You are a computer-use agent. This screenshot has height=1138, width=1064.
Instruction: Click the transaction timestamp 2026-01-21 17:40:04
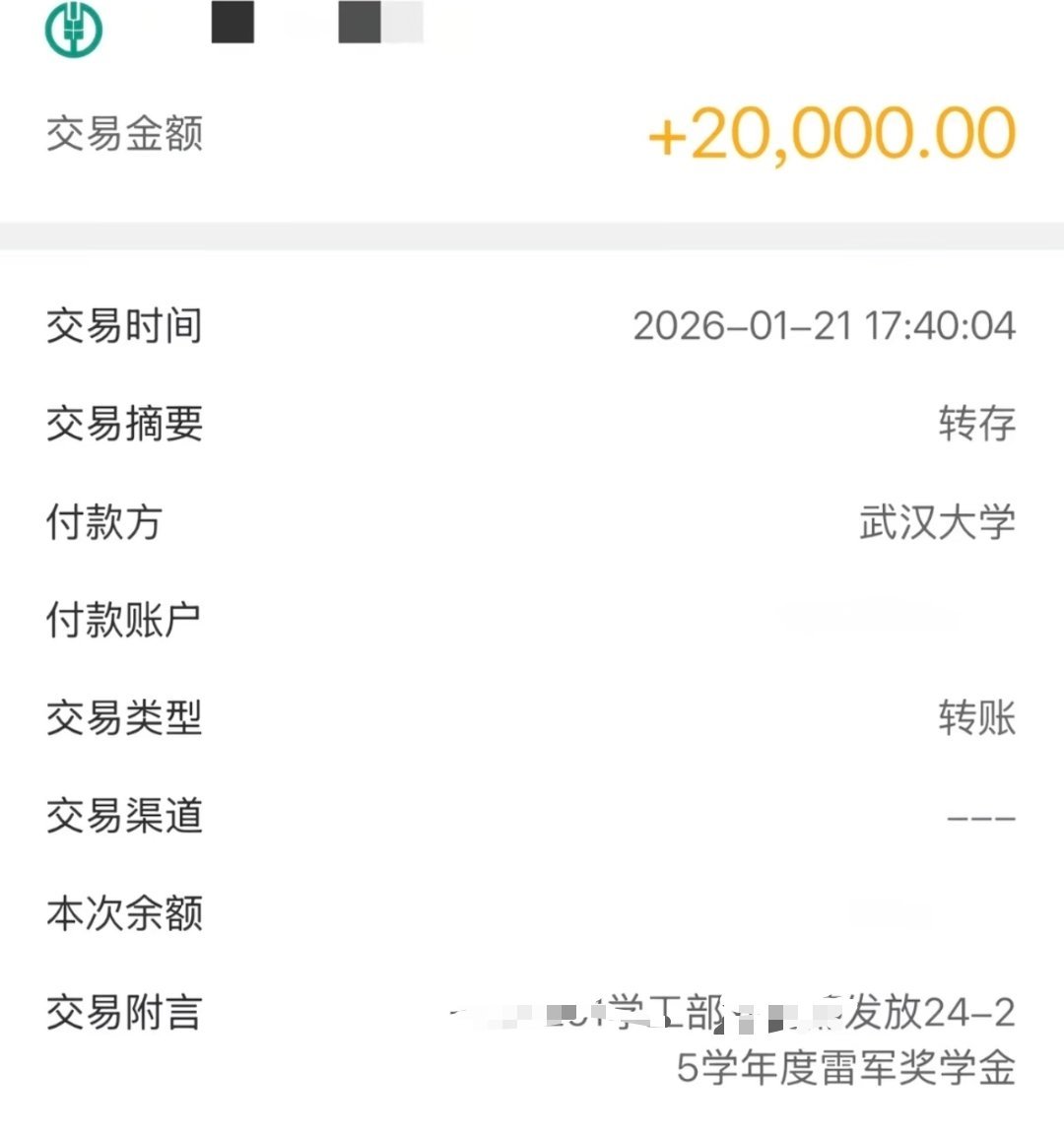(x=825, y=326)
